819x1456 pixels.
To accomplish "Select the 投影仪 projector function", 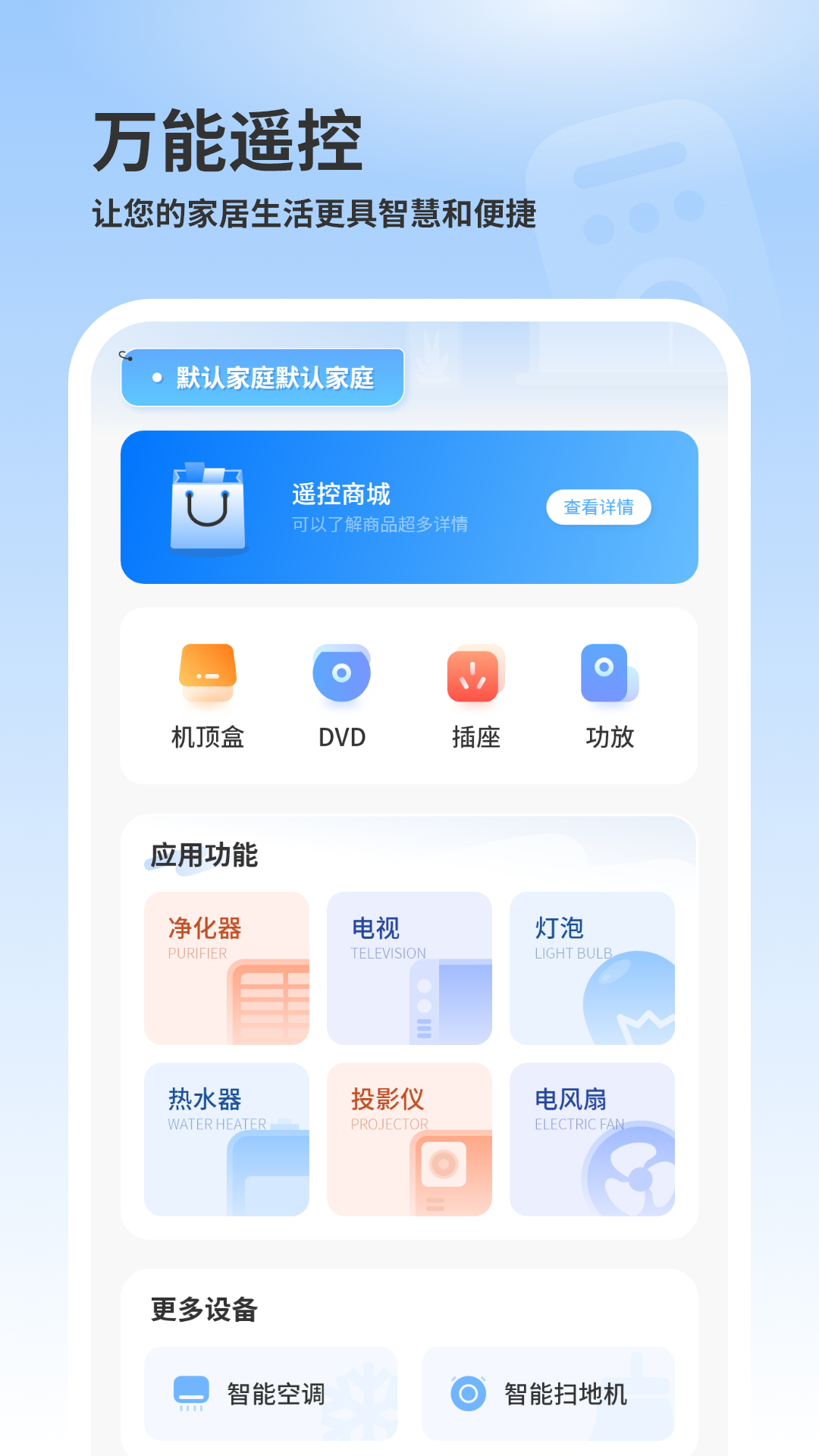I will [409, 1139].
